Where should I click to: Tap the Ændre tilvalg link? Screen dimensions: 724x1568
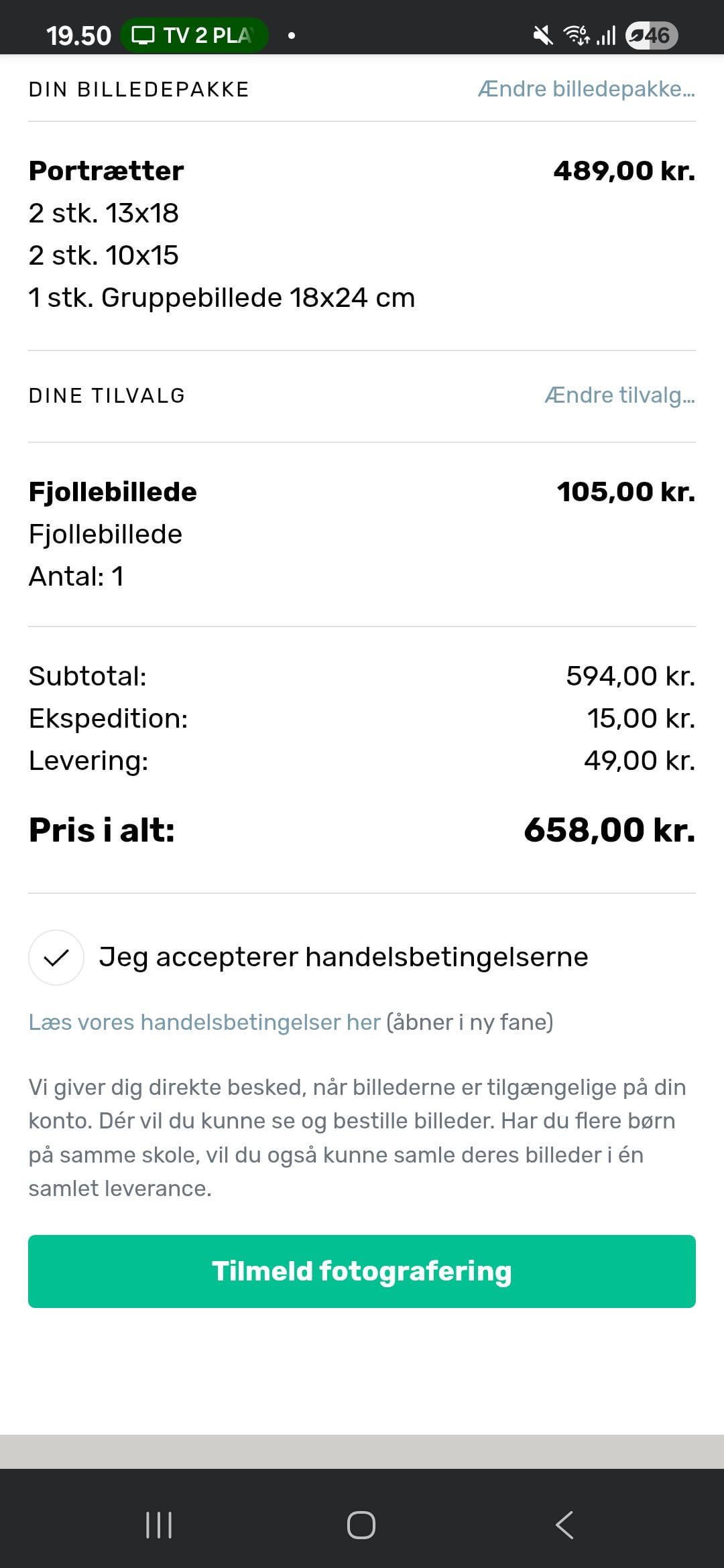point(619,395)
